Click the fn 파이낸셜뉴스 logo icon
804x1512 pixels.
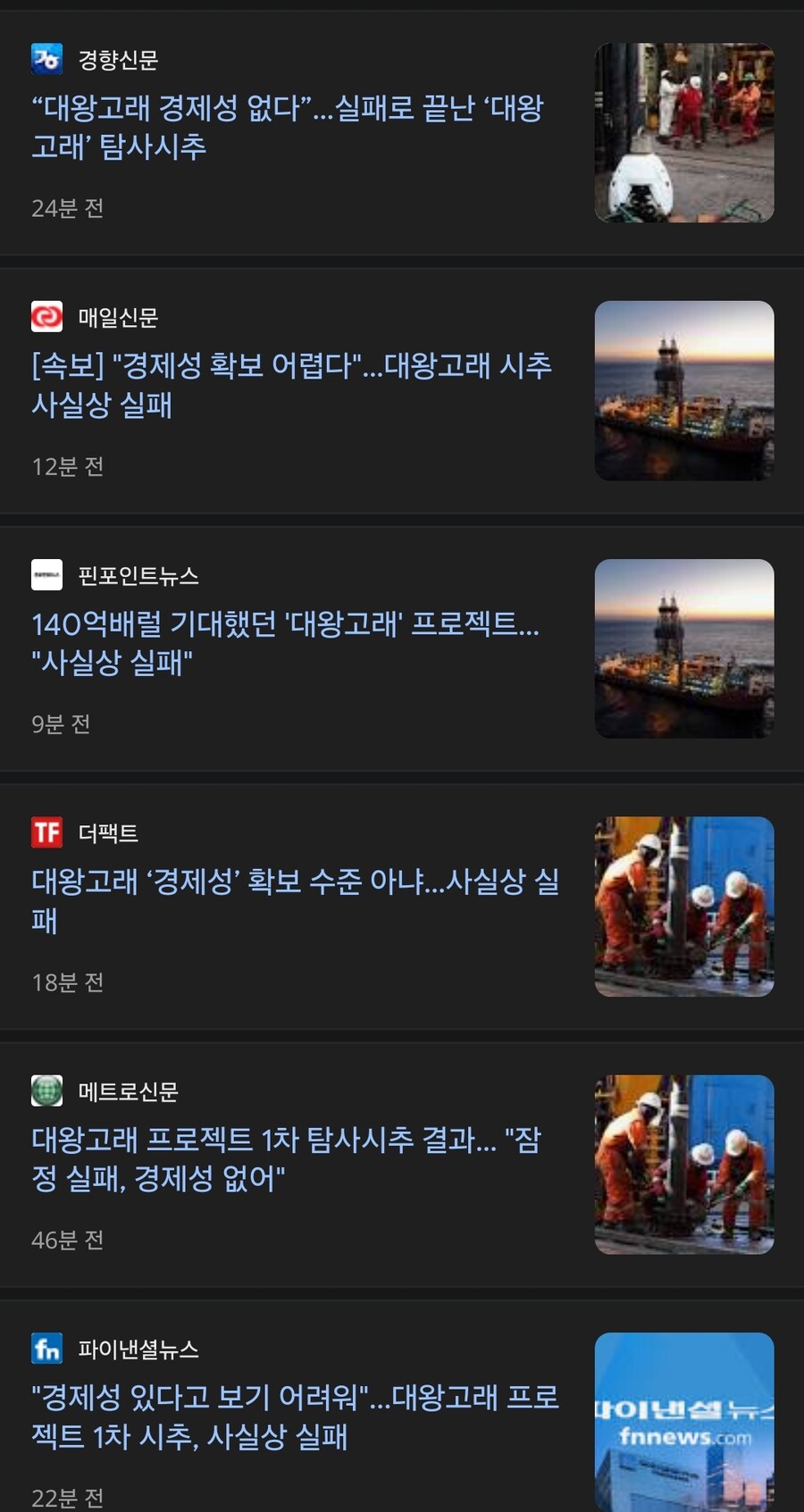click(x=47, y=1349)
